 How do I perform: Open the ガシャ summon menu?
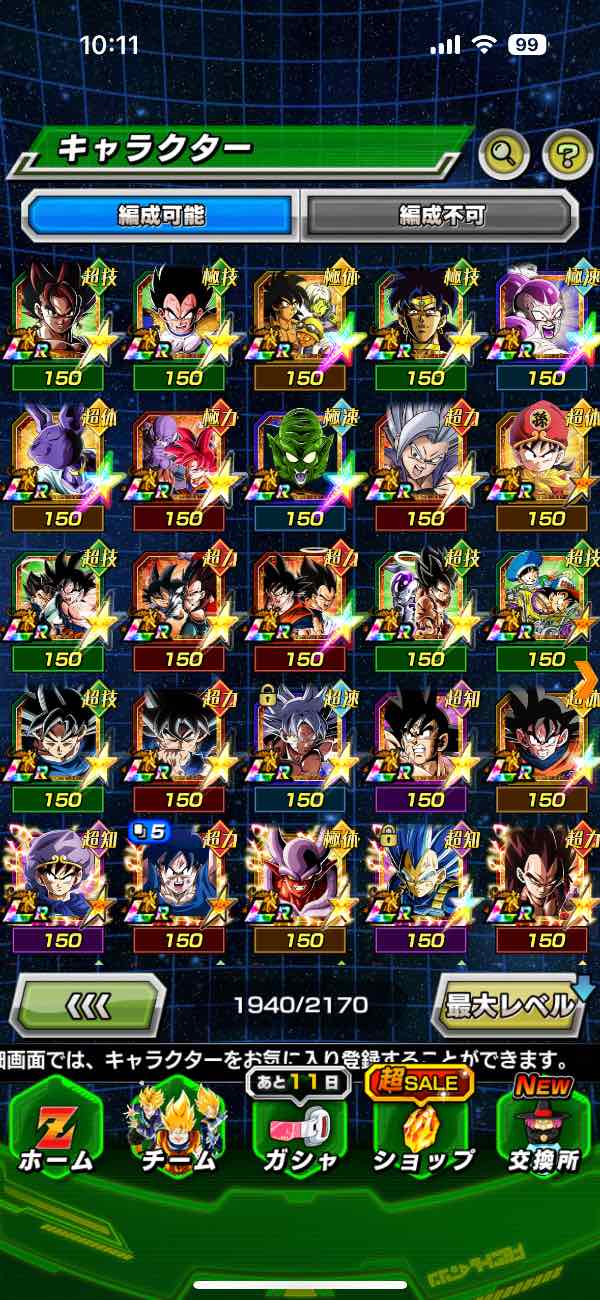click(x=297, y=1130)
